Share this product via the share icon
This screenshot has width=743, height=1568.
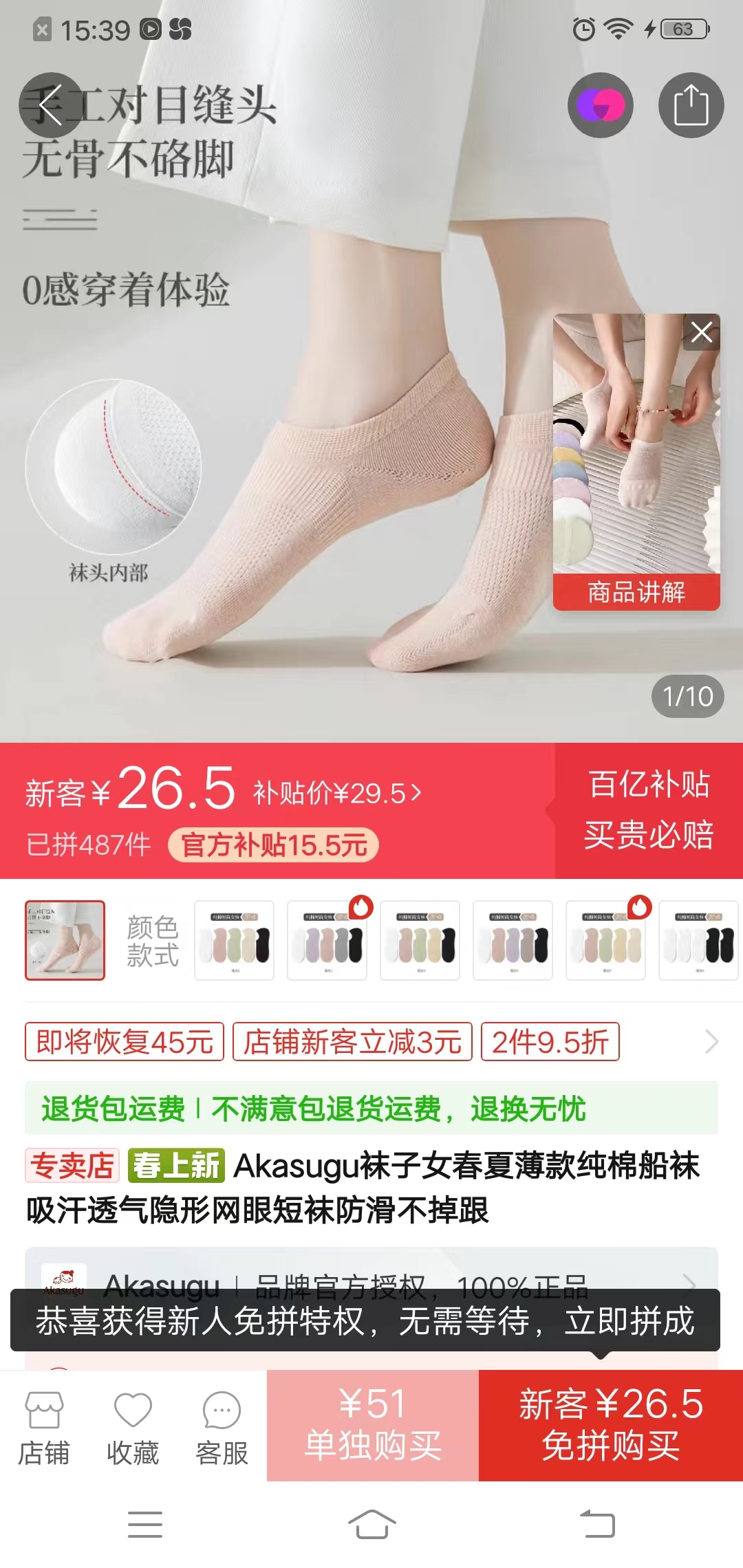(x=691, y=105)
